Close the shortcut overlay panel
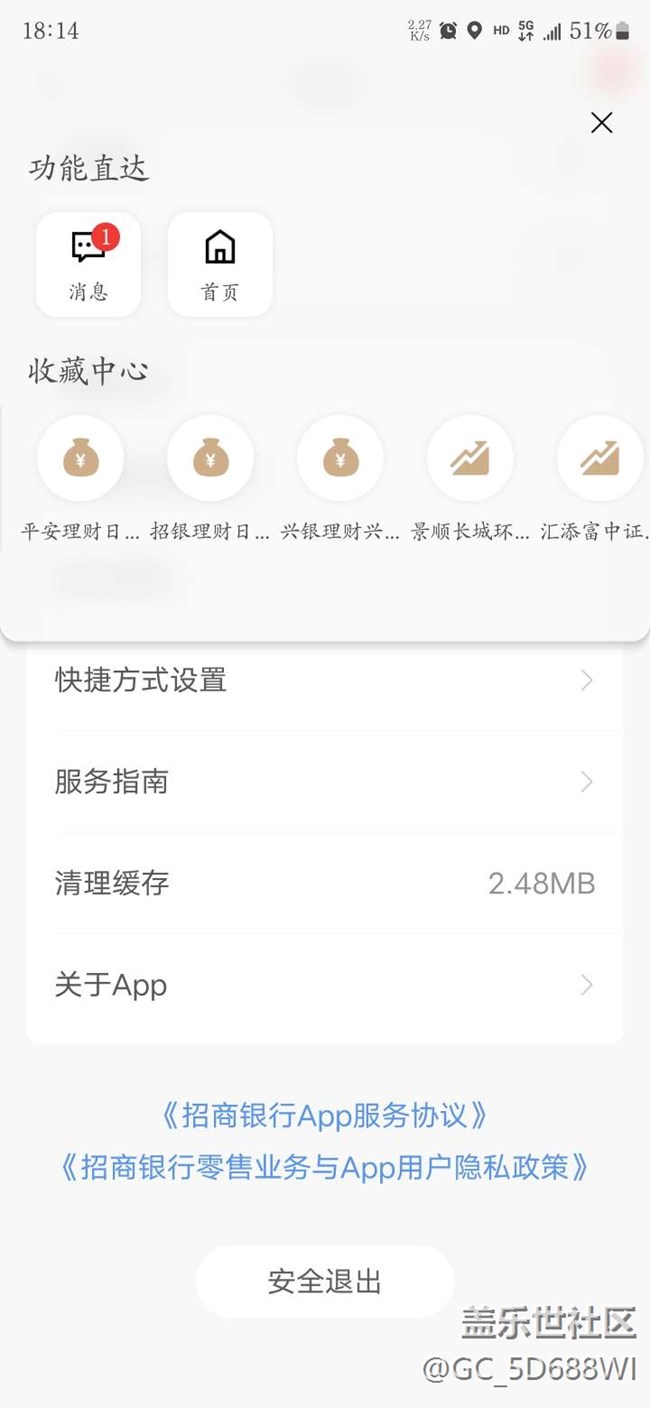Screen dimensions: 650x1408 601,123
